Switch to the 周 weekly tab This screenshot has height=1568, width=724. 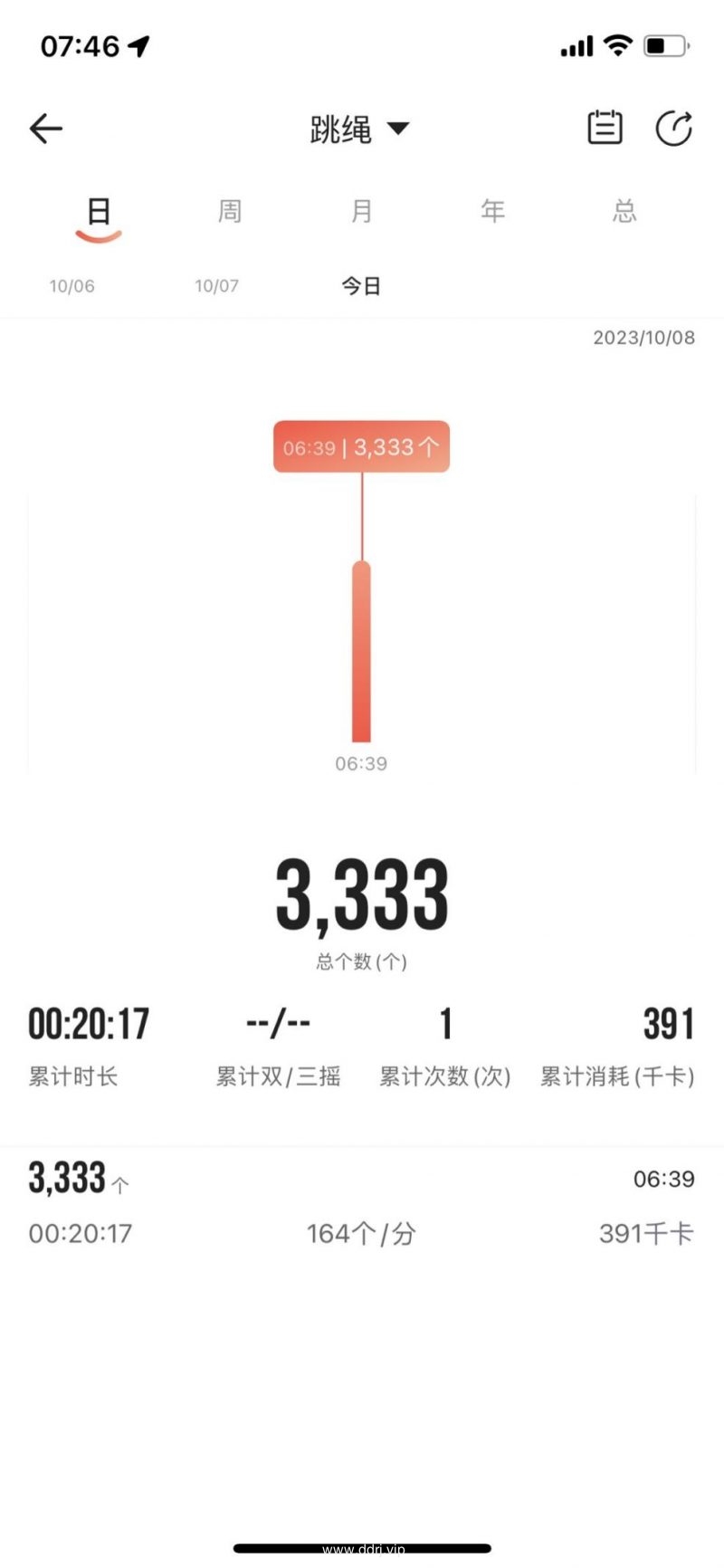(x=230, y=212)
